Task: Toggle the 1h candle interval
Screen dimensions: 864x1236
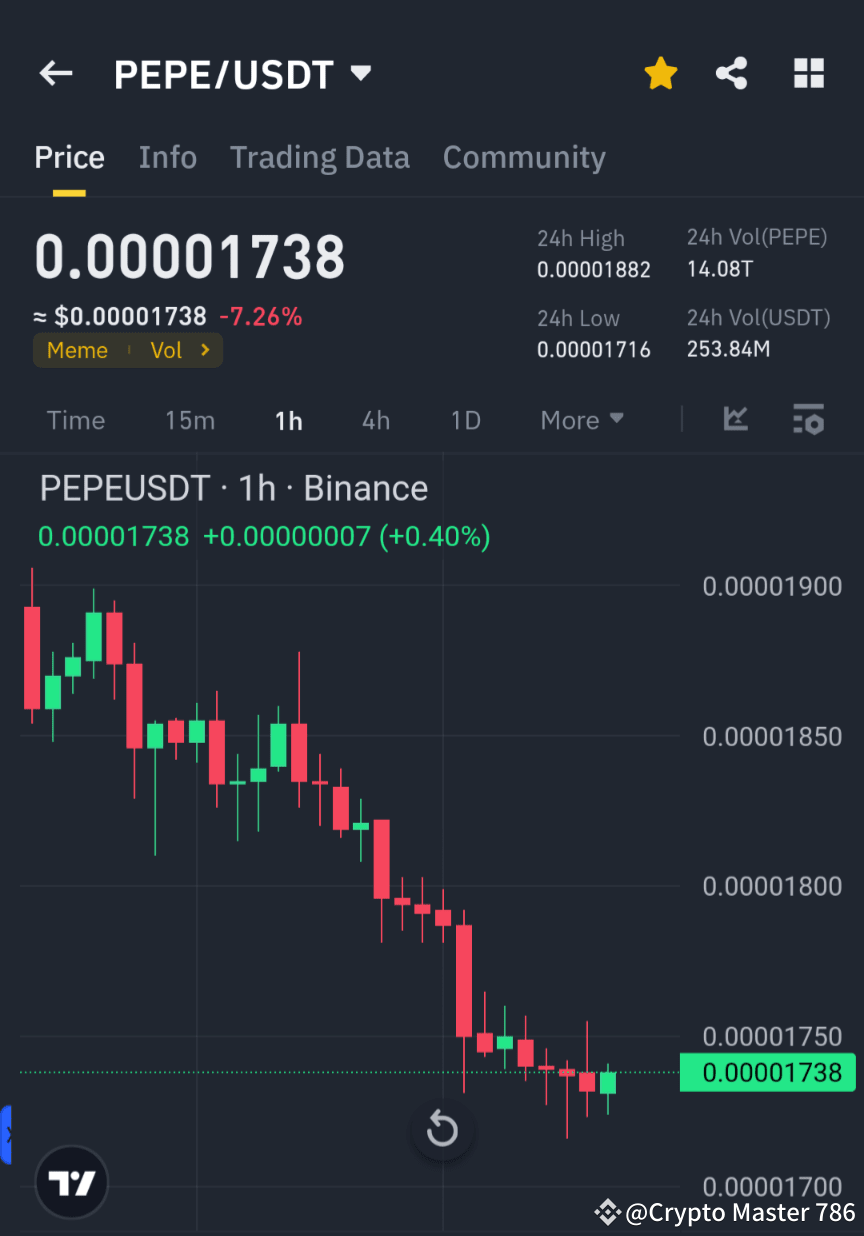Action: pyautogui.click(x=289, y=420)
